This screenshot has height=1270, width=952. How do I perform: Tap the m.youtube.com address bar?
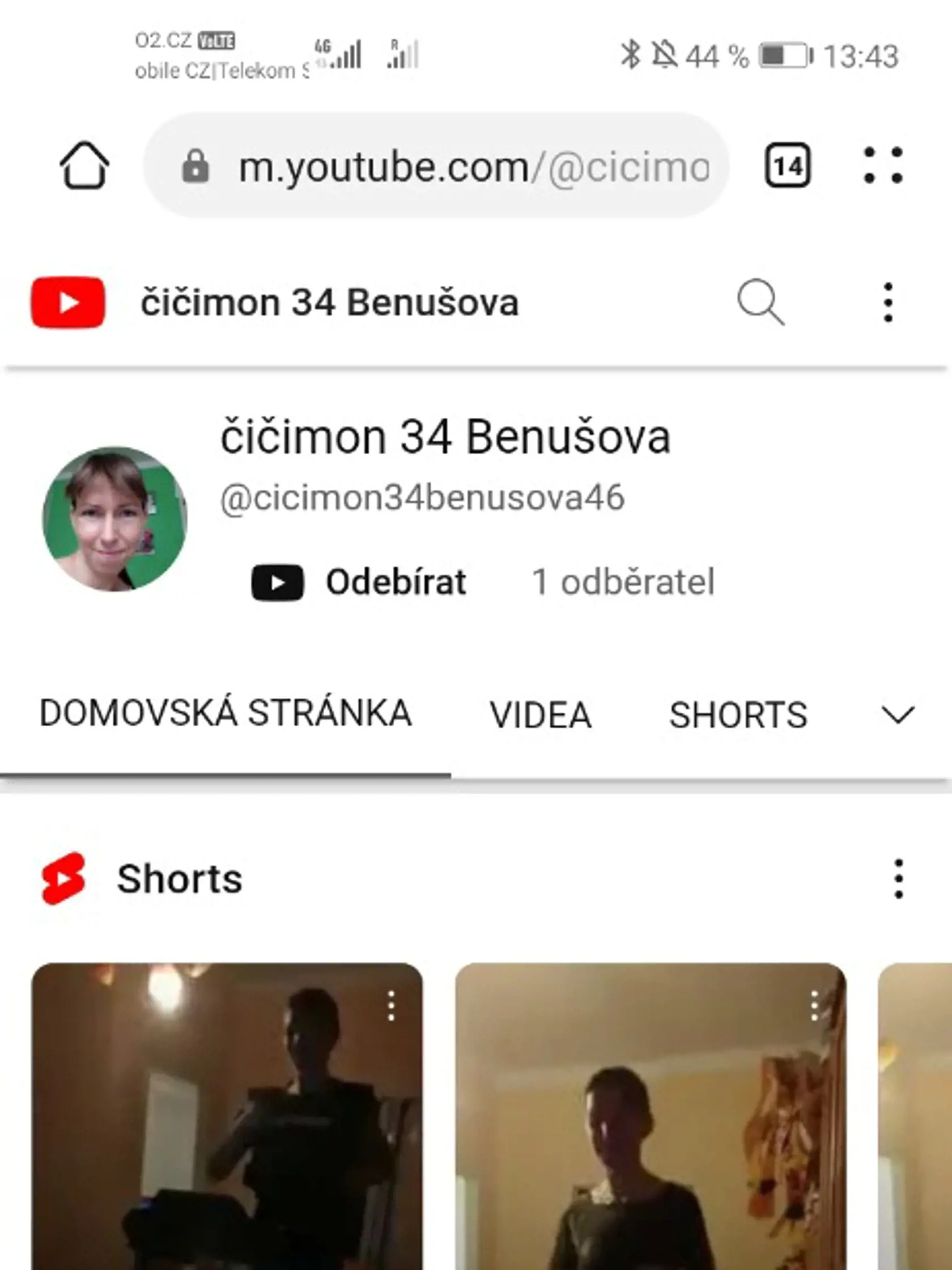pos(436,167)
